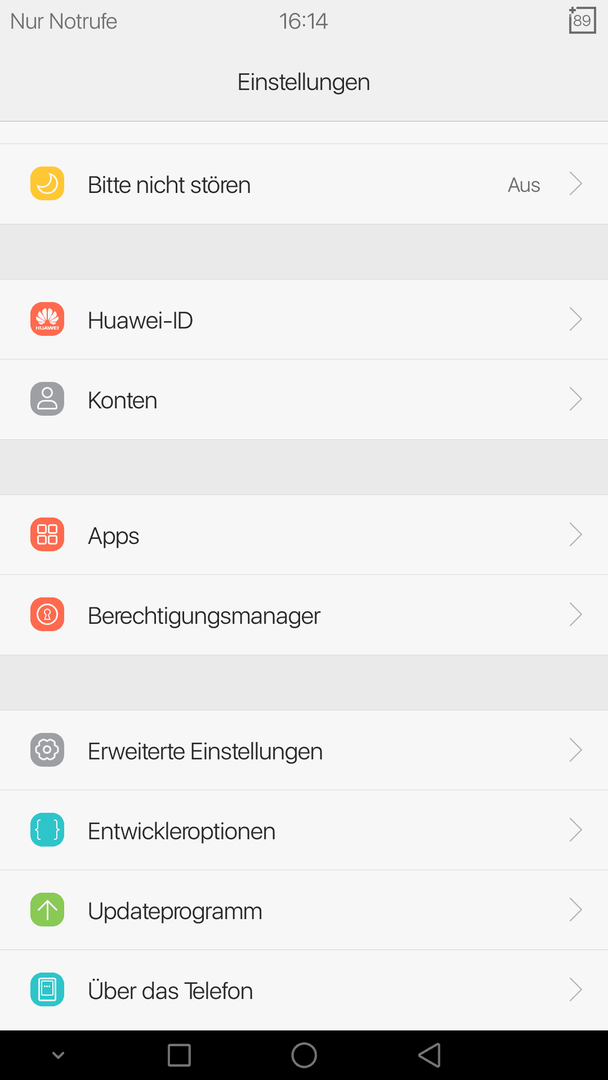This screenshot has width=608, height=1080.
Task: Hide the navigation bar with the down arrow
Action: pyautogui.click(x=59, y=1055)
